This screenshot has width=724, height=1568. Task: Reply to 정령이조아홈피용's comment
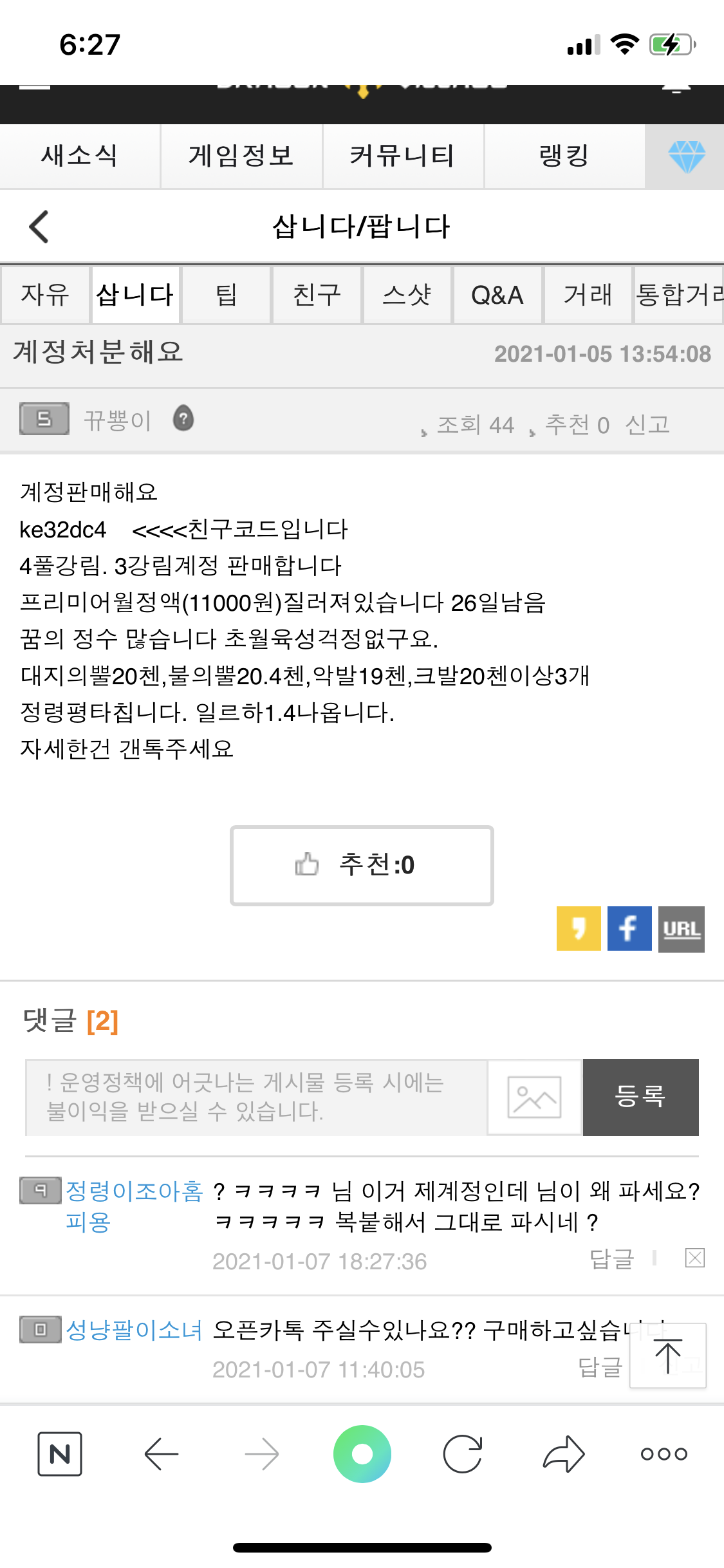[612, 1258]
